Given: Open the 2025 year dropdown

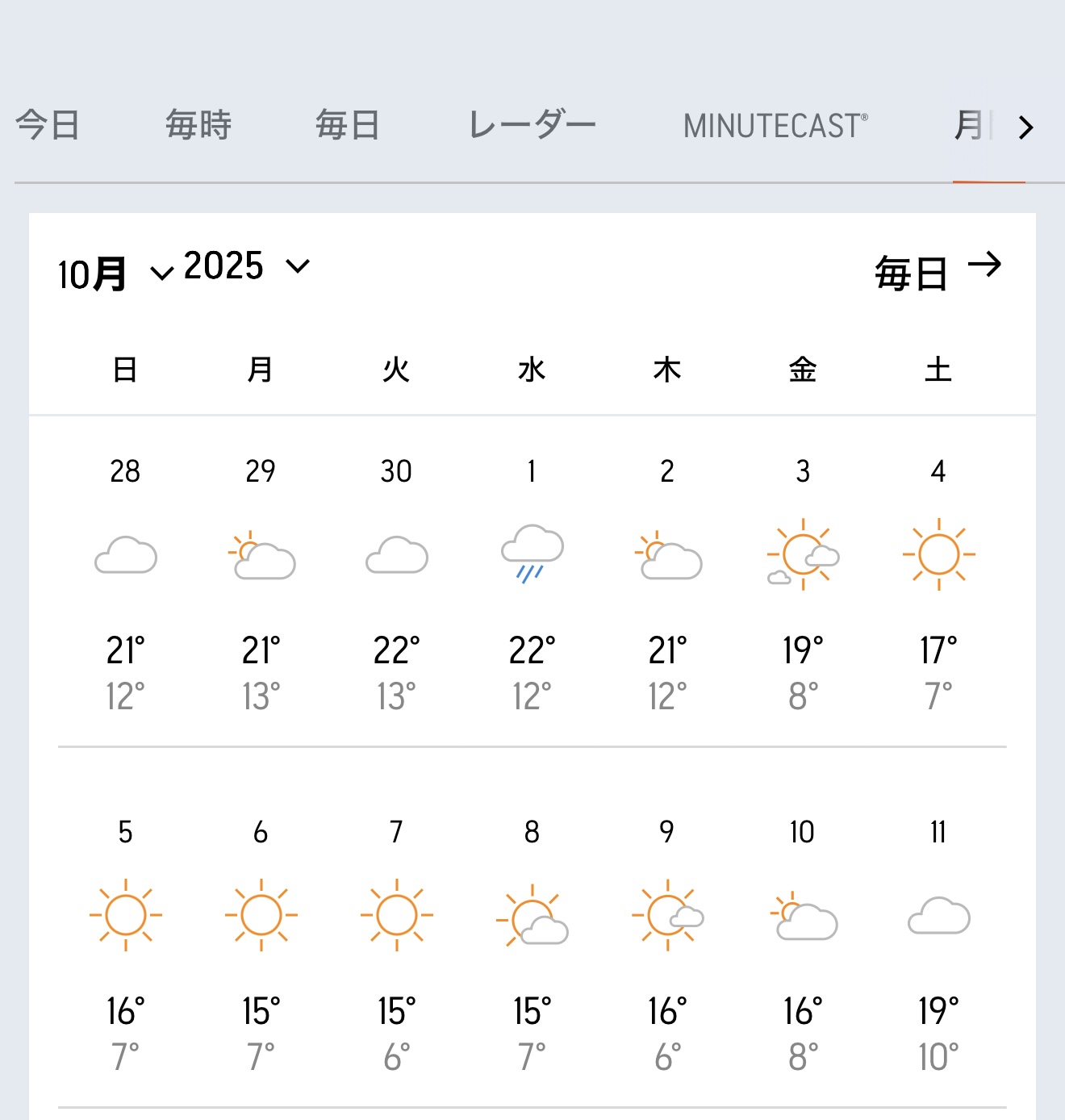Looking at the screenshot, I should point(246,266).
